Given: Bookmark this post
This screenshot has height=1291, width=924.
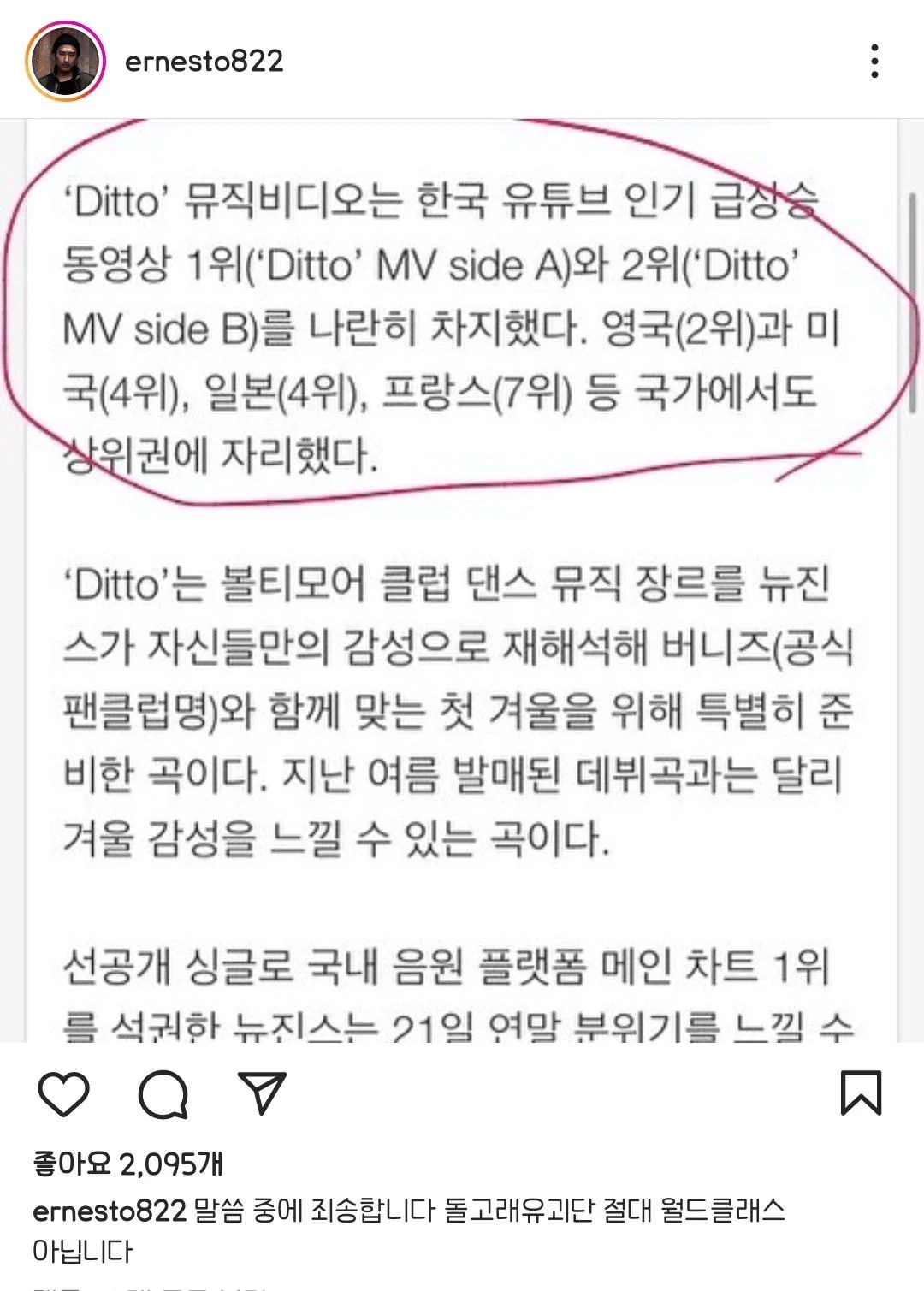Looking at the screenshot, I should click(x=860, y=1093).
